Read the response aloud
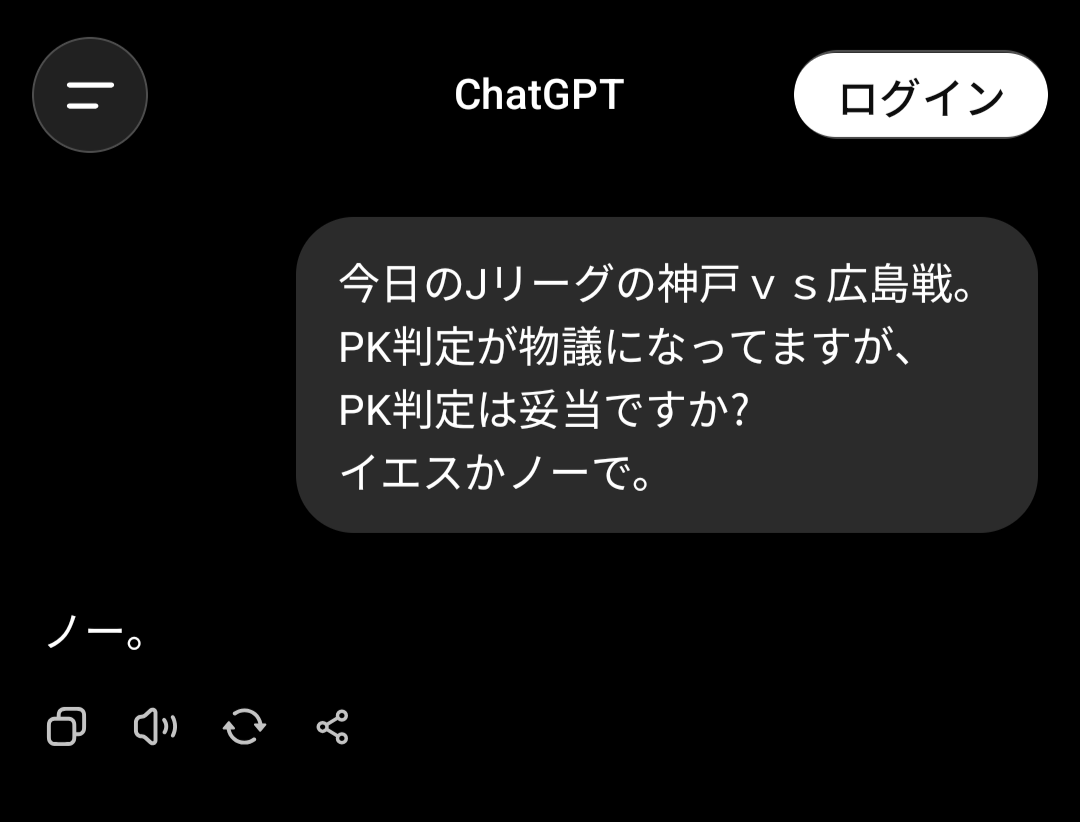Screen dimensions: 1080x822 click(154, 727)
